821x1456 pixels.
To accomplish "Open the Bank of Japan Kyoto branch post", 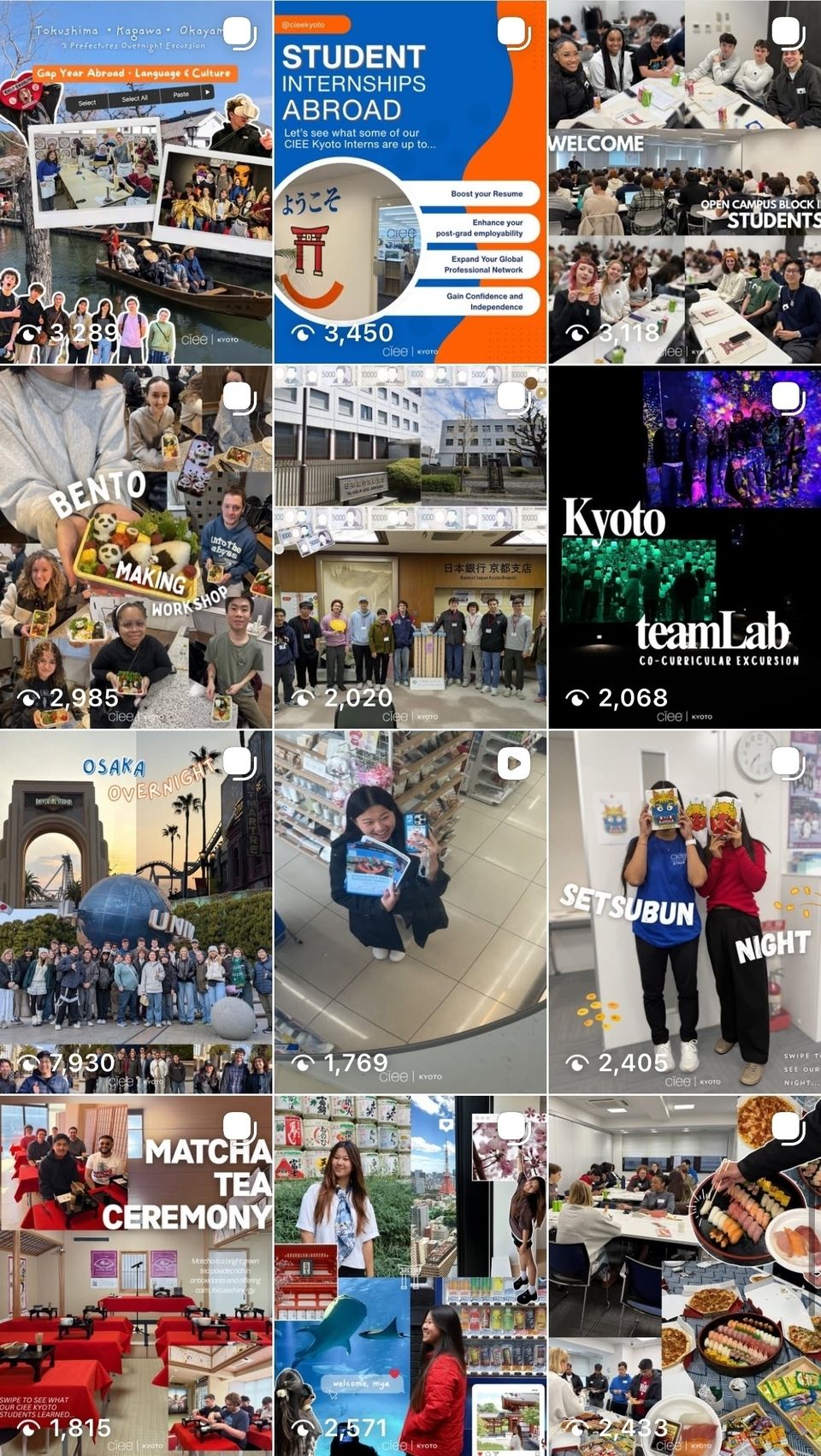I will pyautogui.click(x=410, y=547).
